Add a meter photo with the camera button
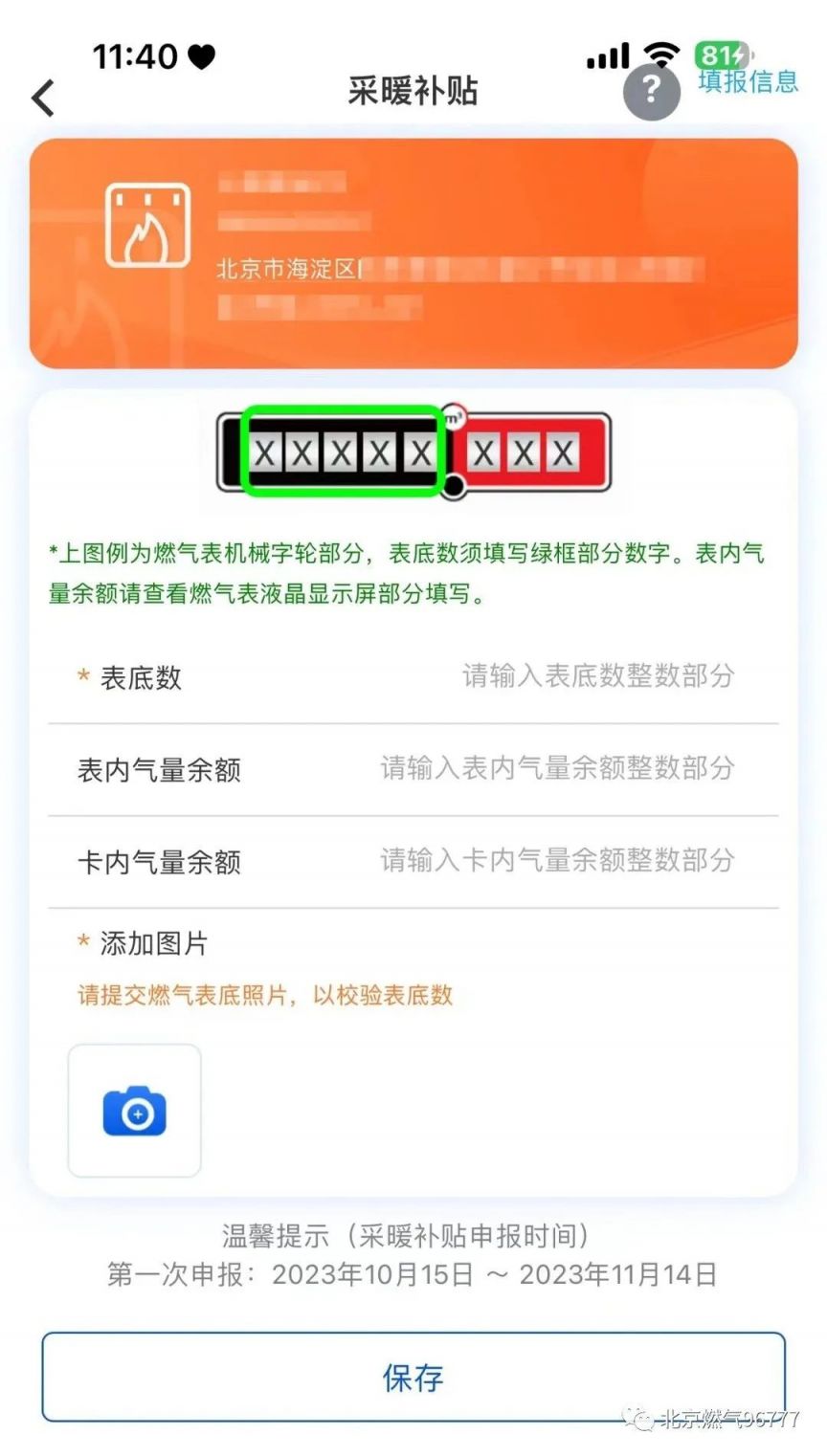827x1456 pixels. point(135,1111)
